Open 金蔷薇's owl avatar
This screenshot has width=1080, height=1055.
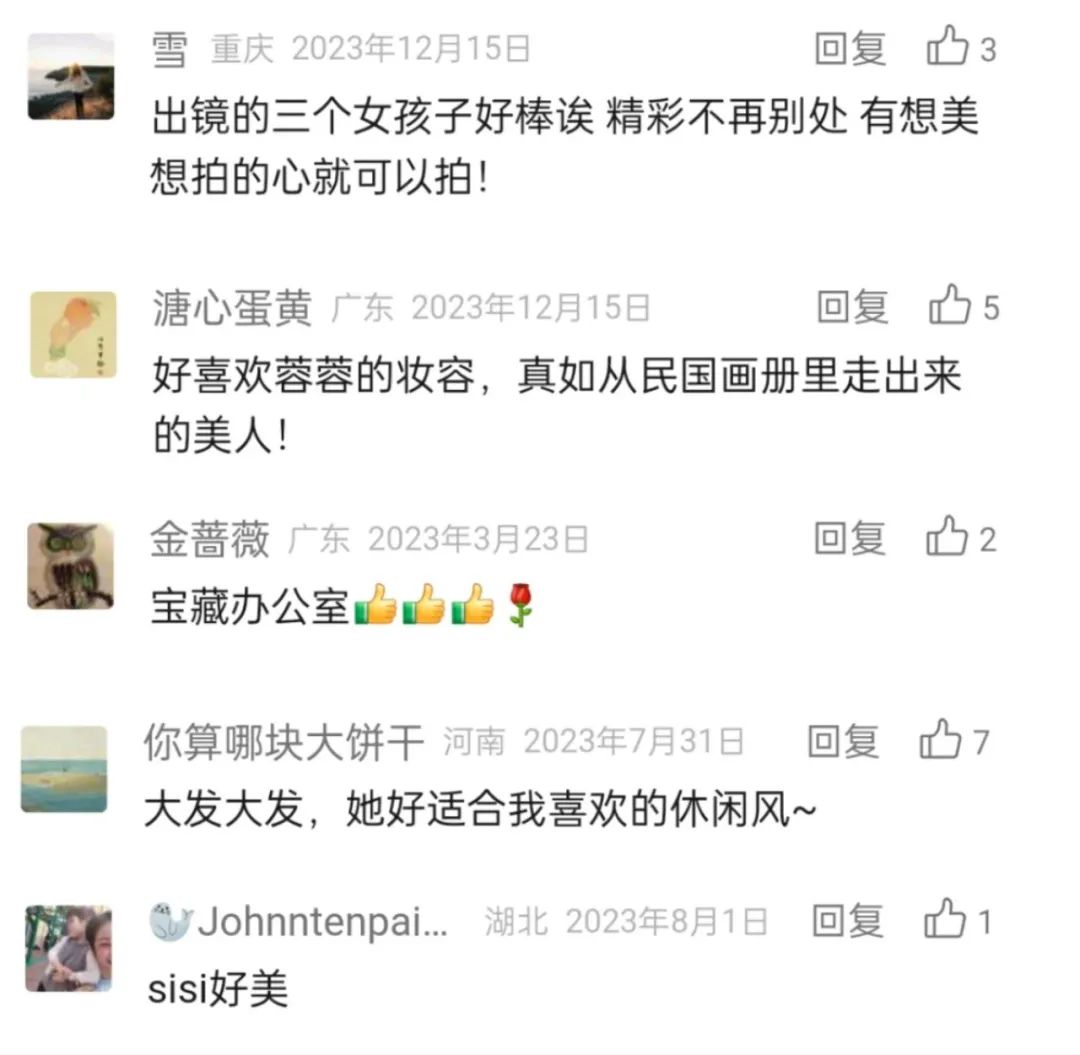(70, 566)
